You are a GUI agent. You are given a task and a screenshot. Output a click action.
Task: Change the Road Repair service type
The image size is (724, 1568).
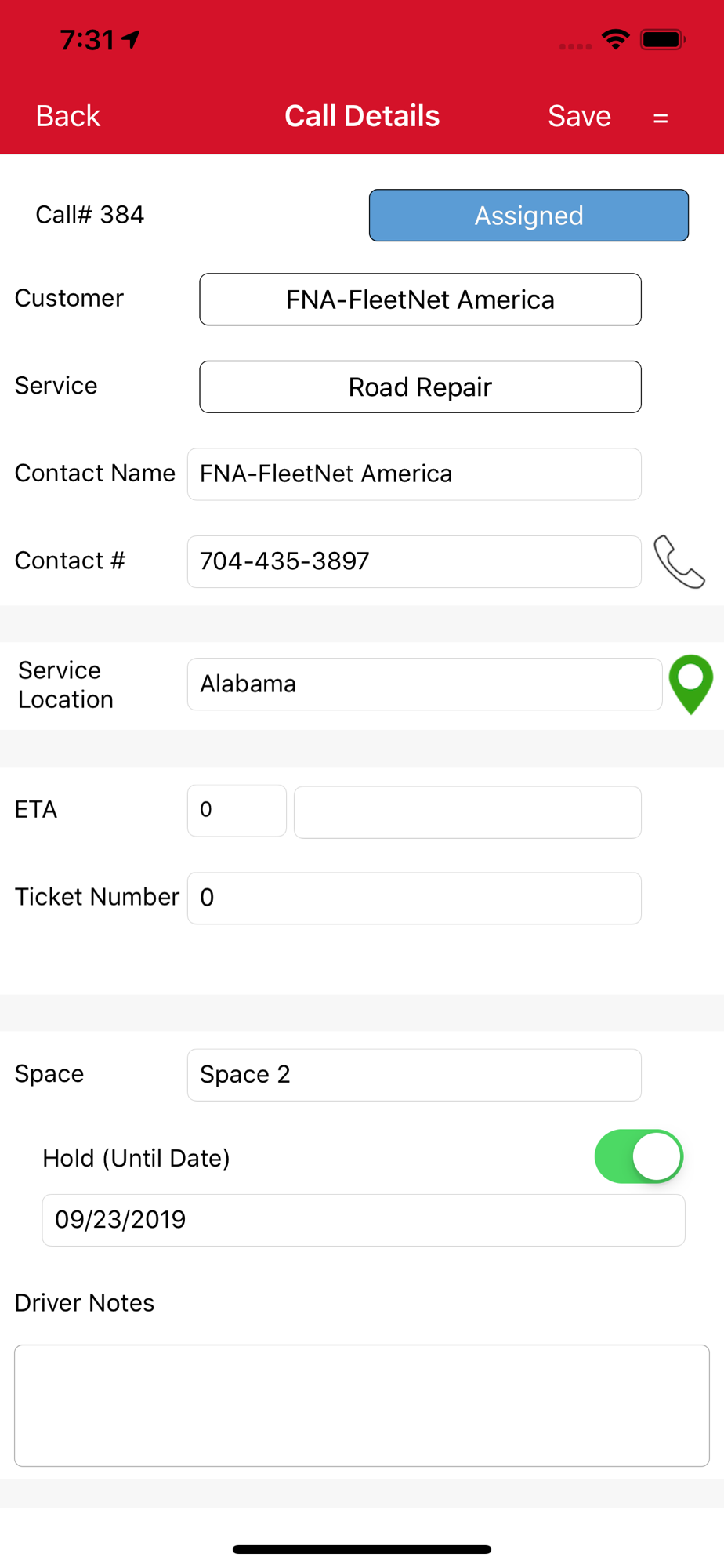click(420, 387)
